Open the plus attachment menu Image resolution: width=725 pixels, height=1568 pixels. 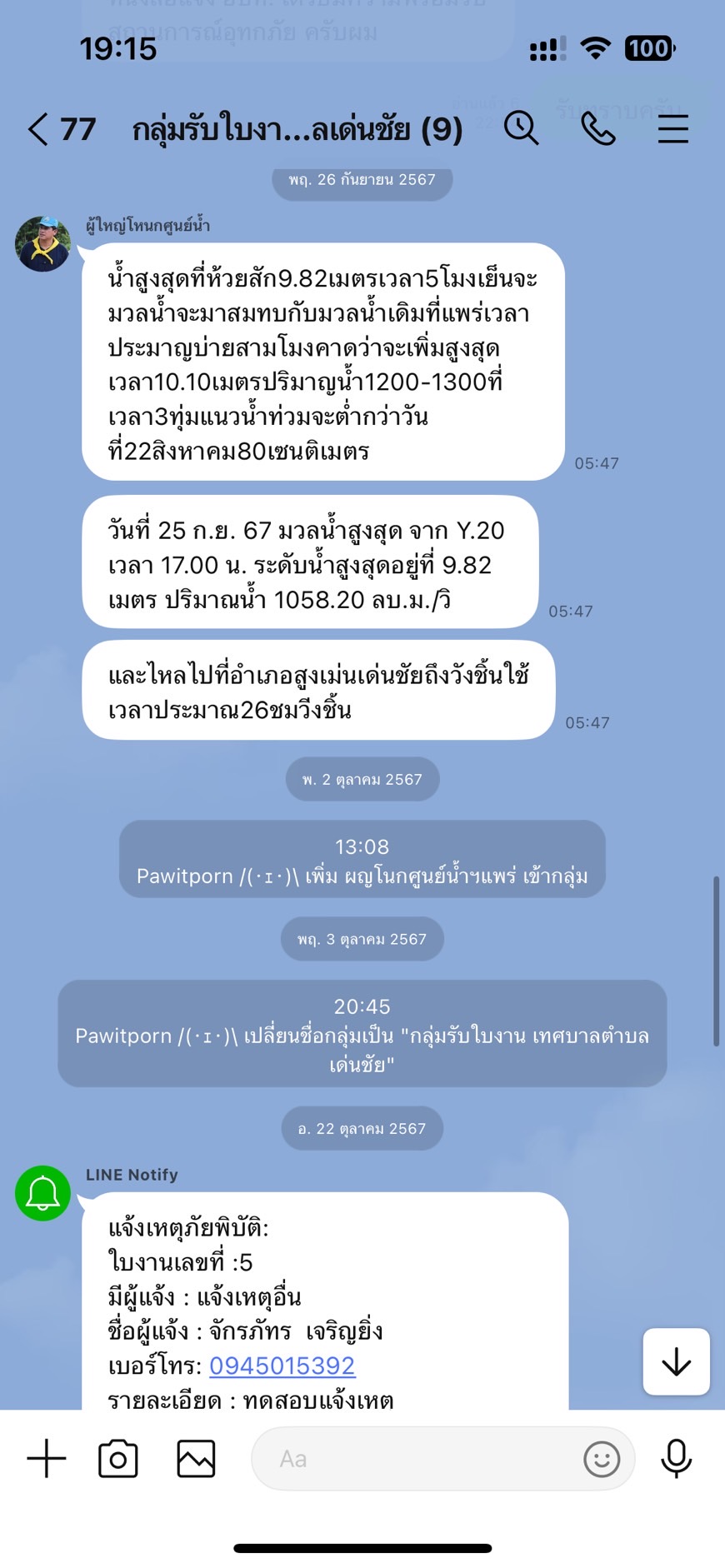[x=47, y=1459]
